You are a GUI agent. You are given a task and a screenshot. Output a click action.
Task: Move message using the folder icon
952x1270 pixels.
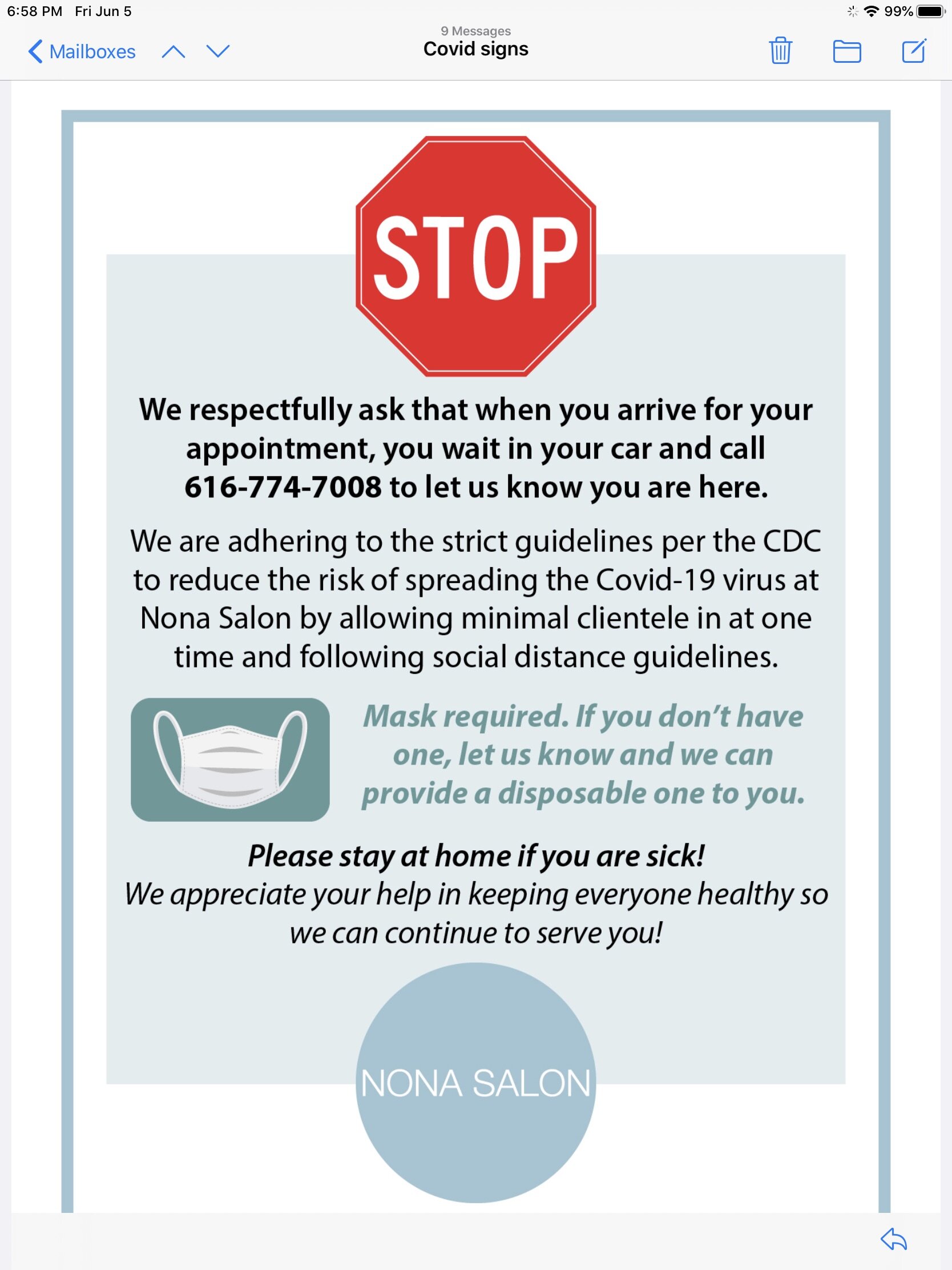(846, 51)
